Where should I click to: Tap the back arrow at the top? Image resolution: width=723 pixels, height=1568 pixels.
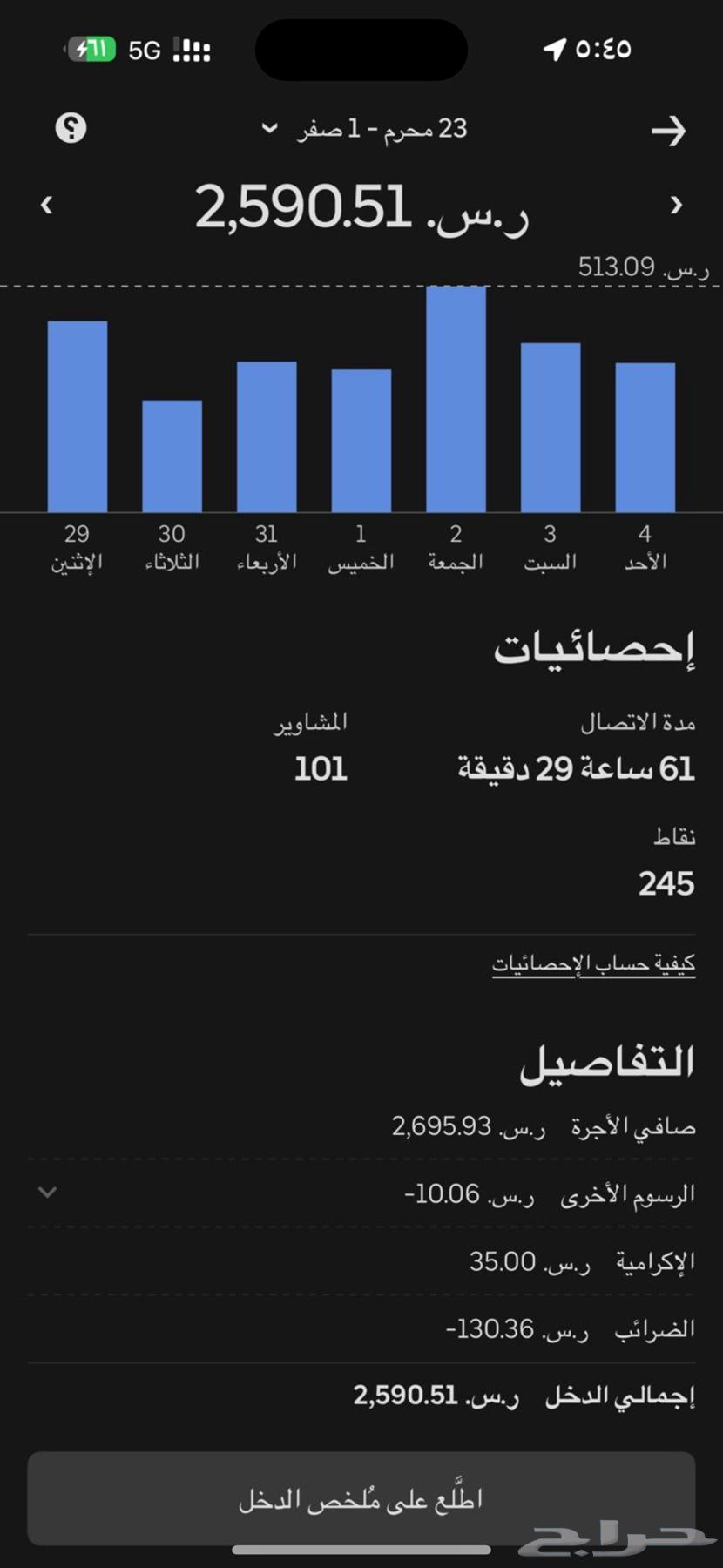(x=670, y=131)
